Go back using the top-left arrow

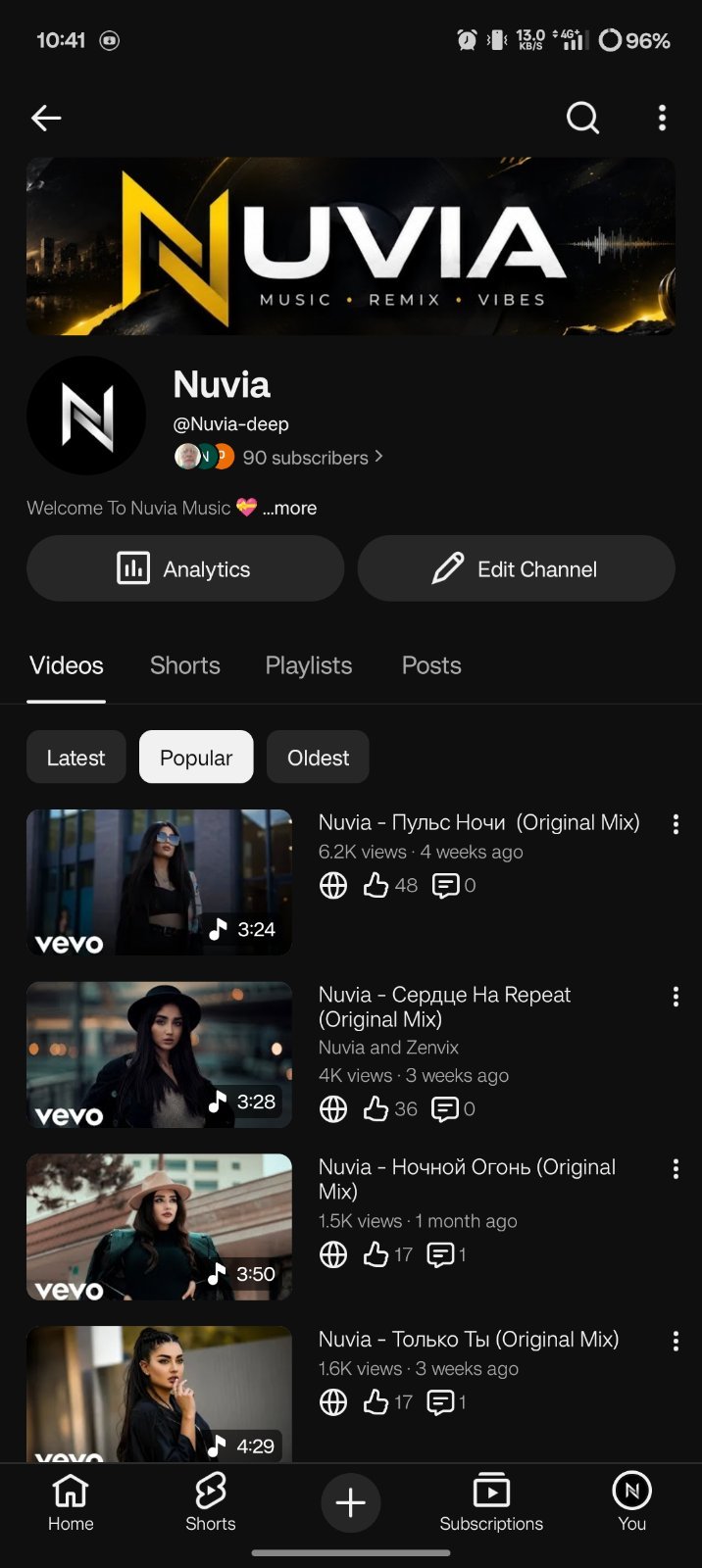[x=46, y=119]
